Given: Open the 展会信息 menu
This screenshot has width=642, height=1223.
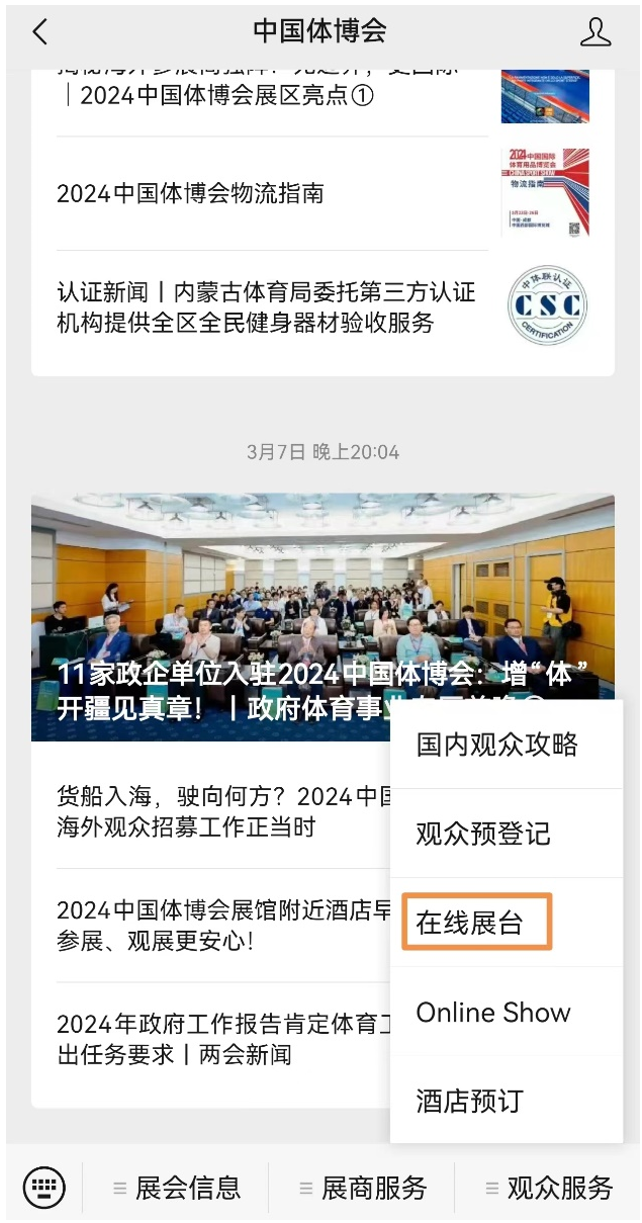Looking at the screenshot, I should 176,1188.
